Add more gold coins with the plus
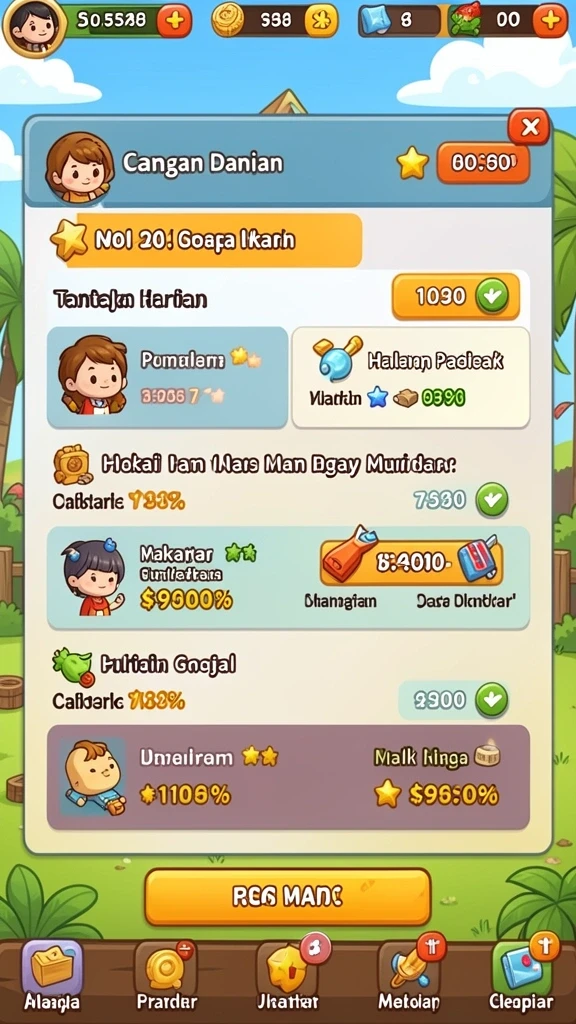The width and height of the screenshot is (576, 1024). coord(322,21)
